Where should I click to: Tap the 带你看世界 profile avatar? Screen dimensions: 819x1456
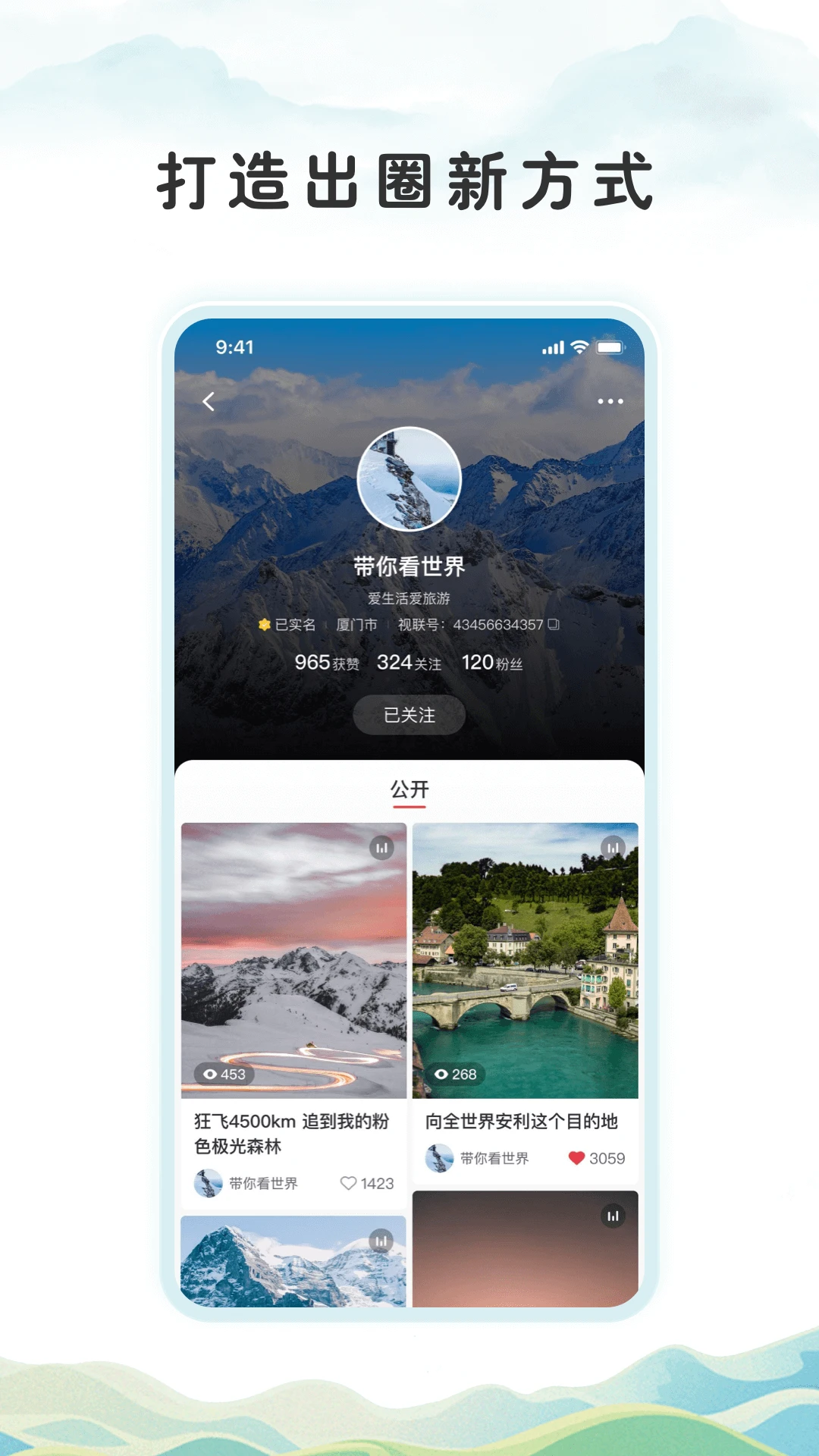(x=409, y=478)
